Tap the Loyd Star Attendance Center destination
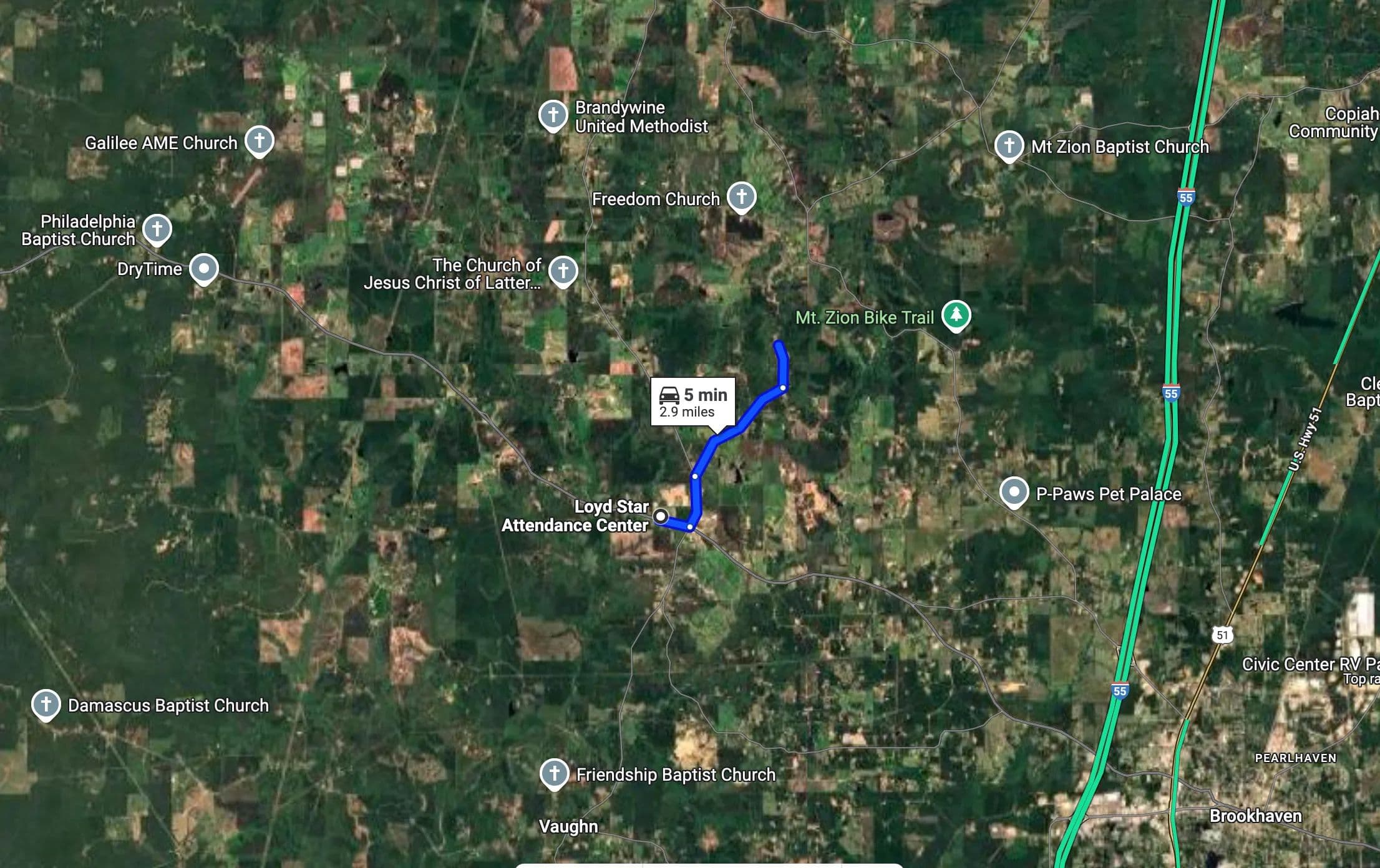The width and height of the screenshot is (1380, 868). [x=661, y=516]
